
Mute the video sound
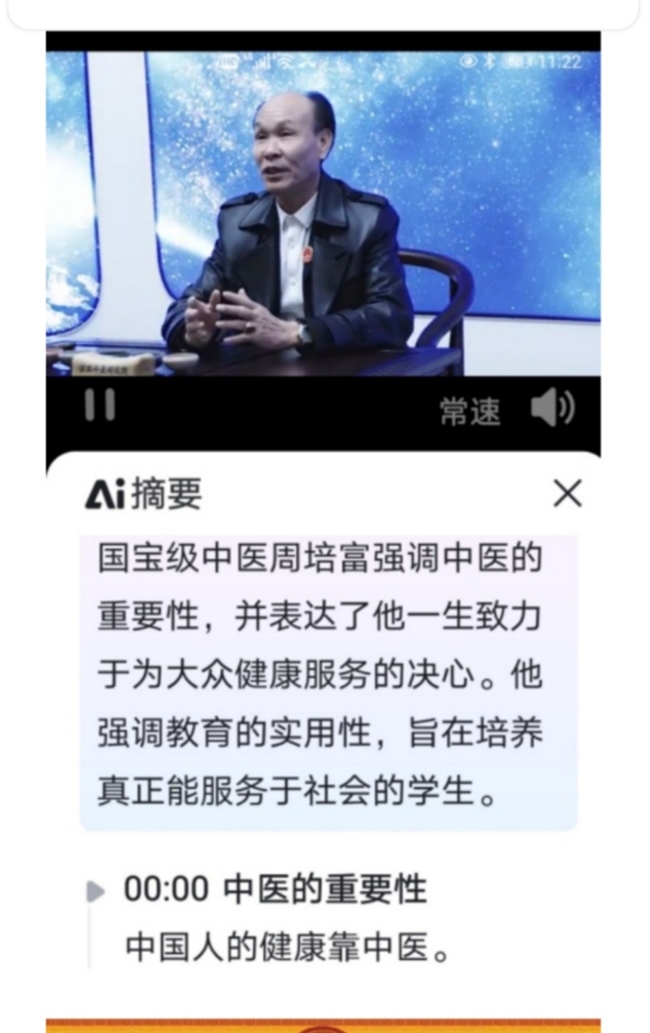(552, 408)
